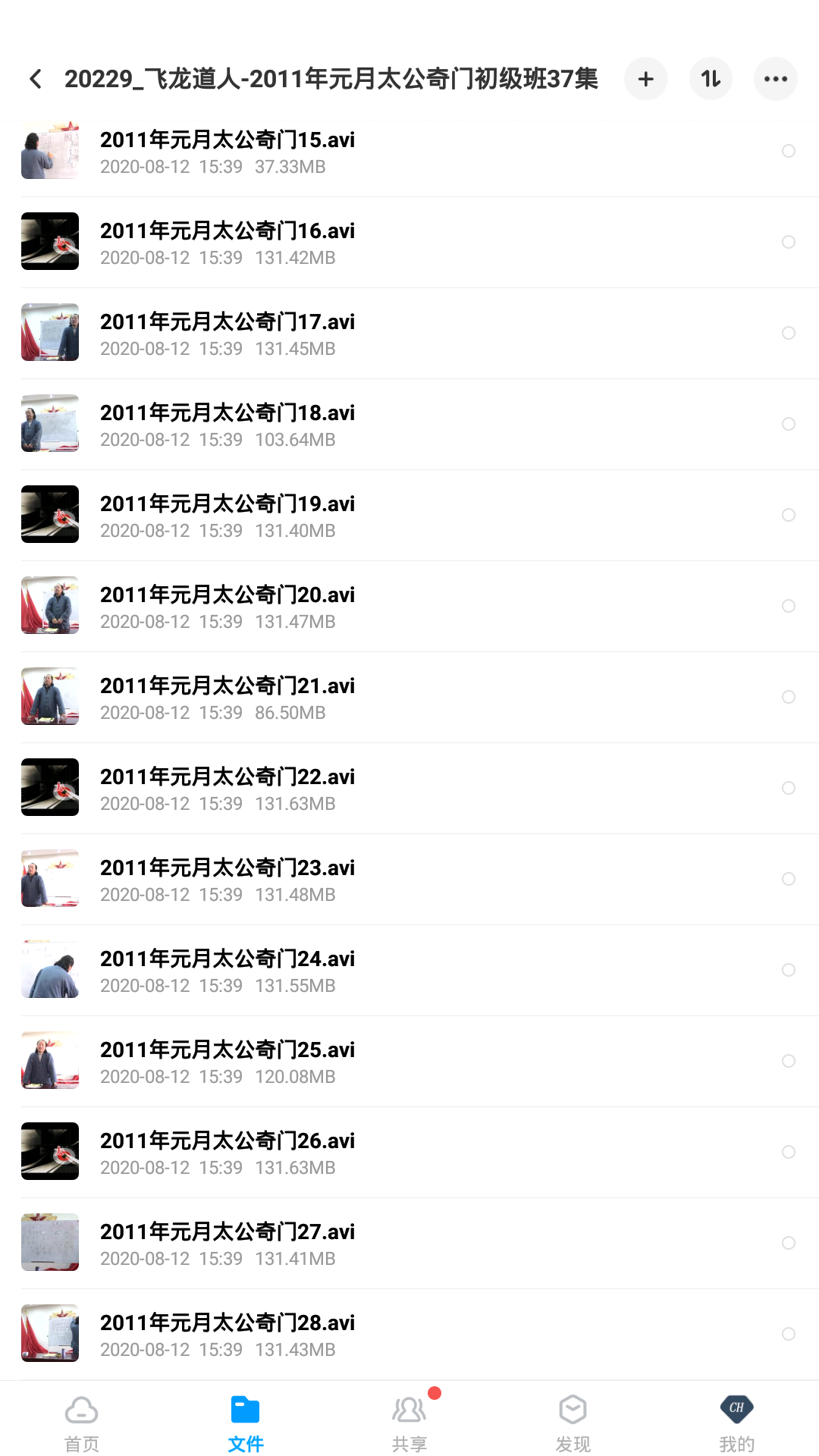The height and width of the screenshot is (1456, 819).
Task: Open 2011年元月太公奇门28.avi
Action: (x=409, y=1335)
